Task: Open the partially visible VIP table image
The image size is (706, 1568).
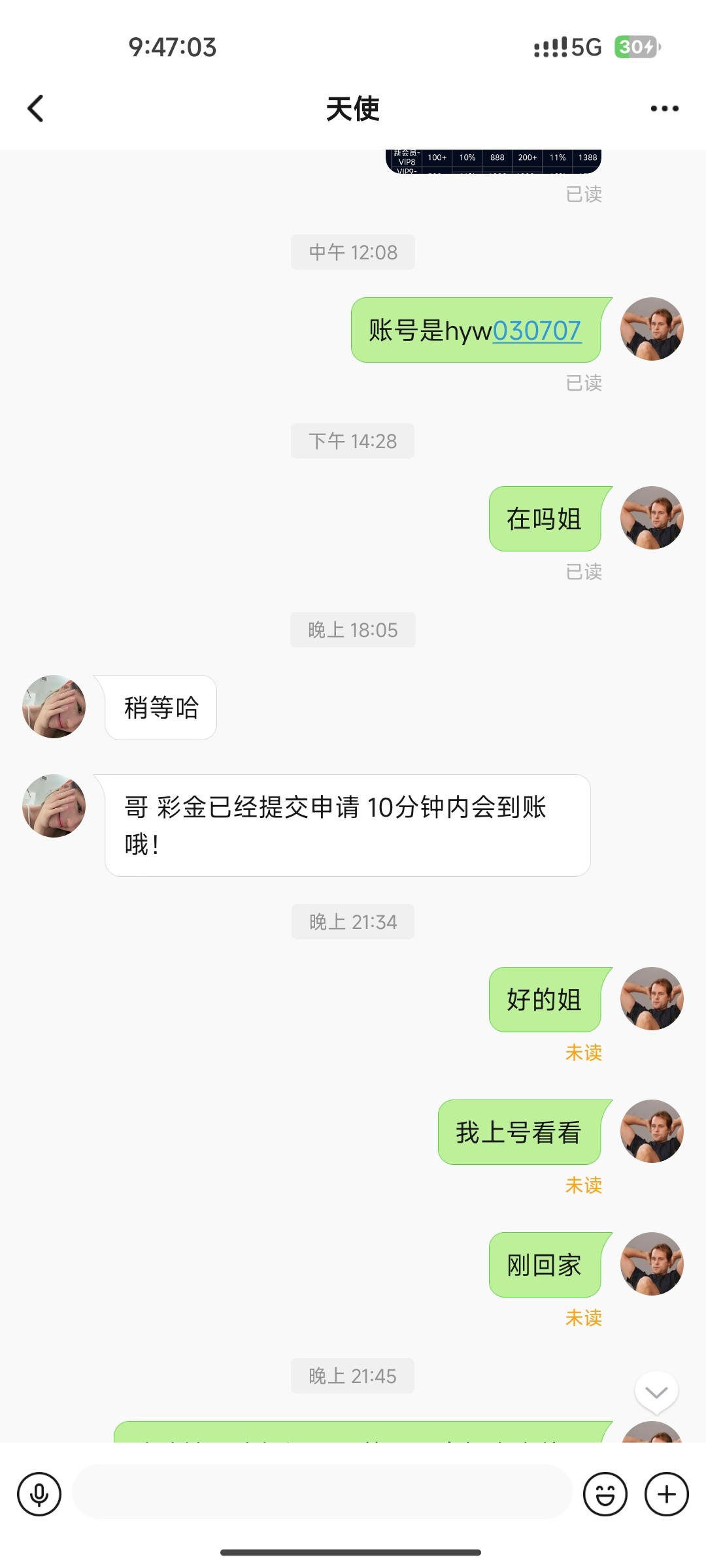Action: tap(493, 161)
